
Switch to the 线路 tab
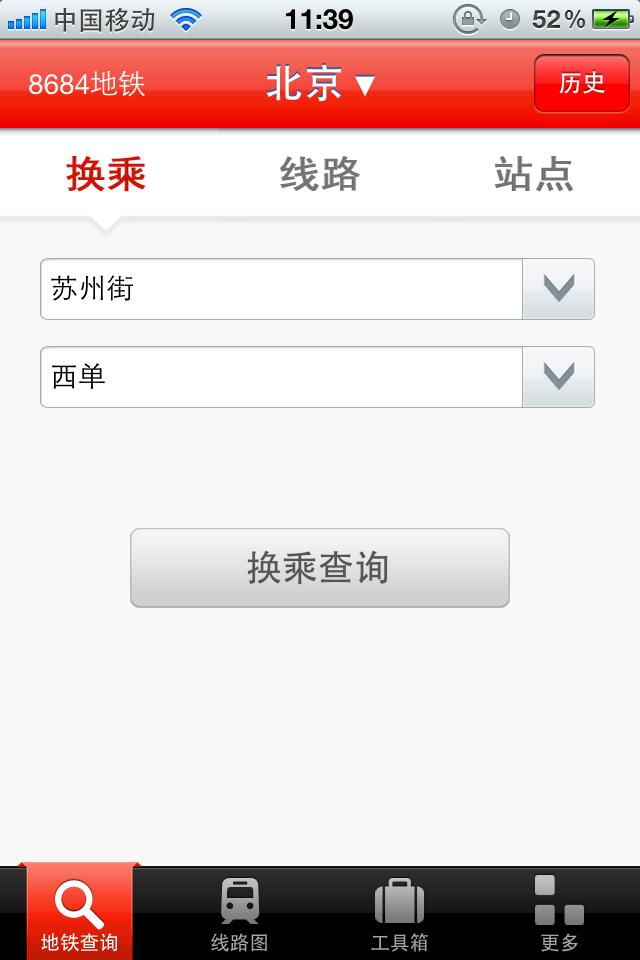(x=320, y=174)
